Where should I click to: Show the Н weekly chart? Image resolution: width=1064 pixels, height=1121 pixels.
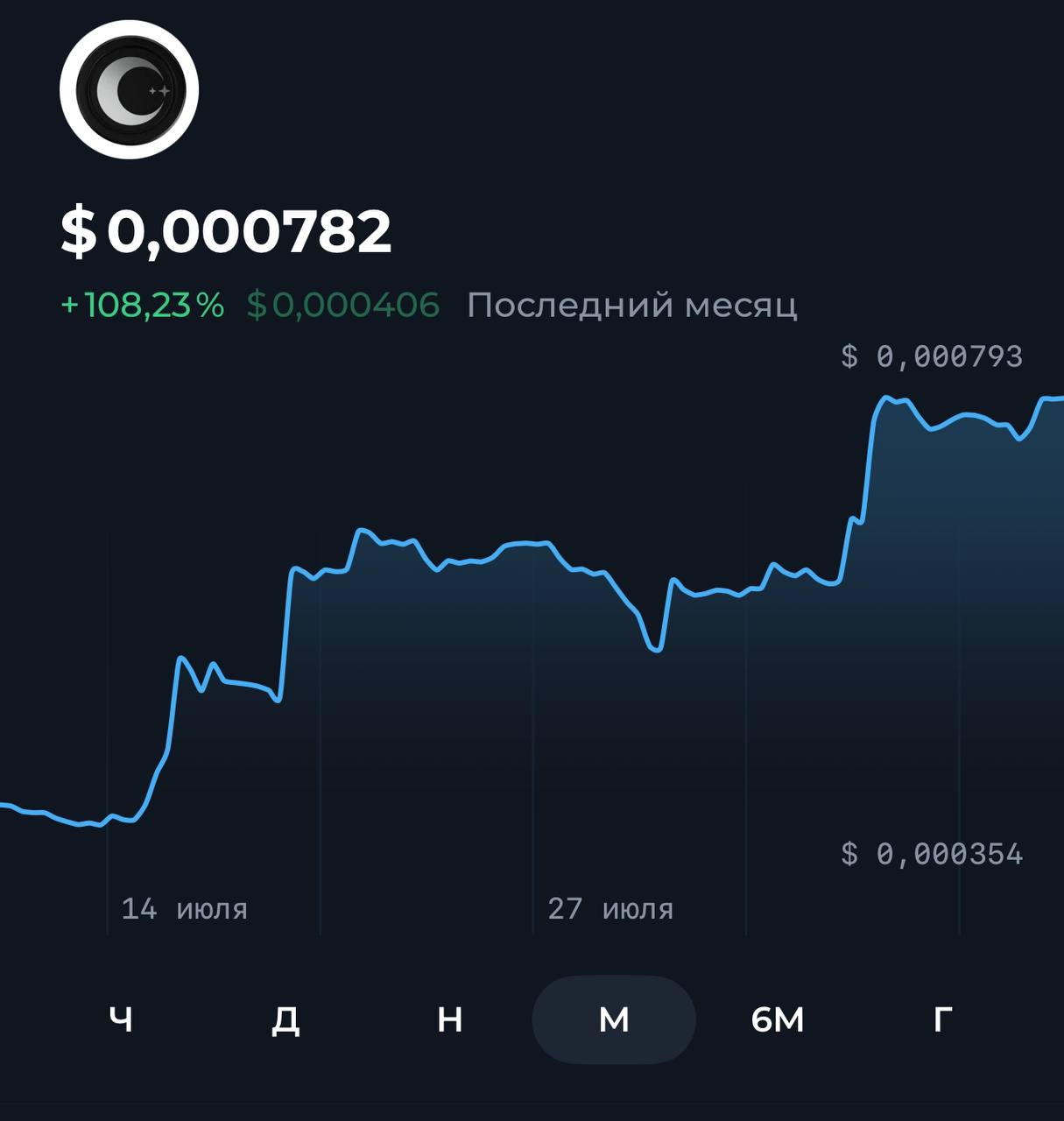click(449, 1019)
